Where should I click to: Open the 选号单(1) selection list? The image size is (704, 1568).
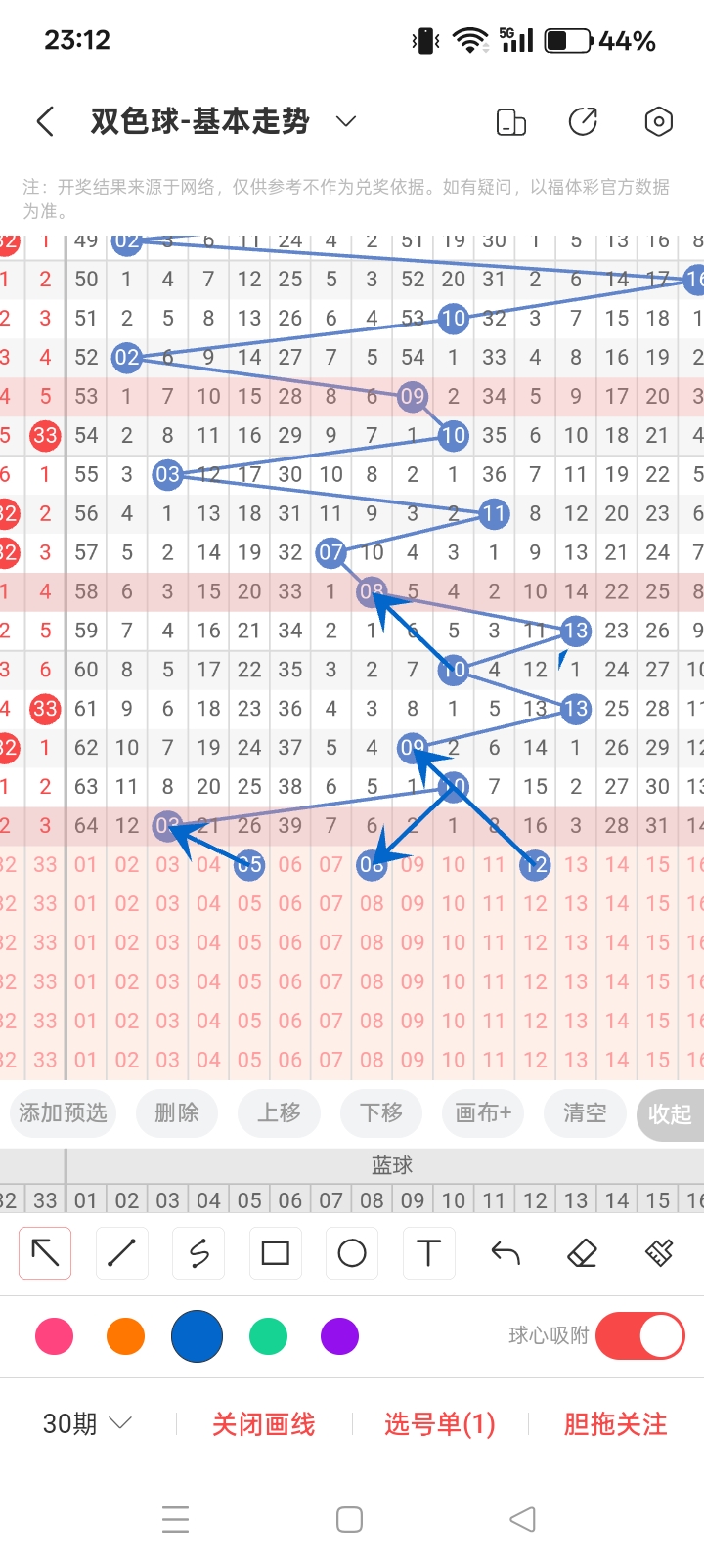click(439, 1423)
